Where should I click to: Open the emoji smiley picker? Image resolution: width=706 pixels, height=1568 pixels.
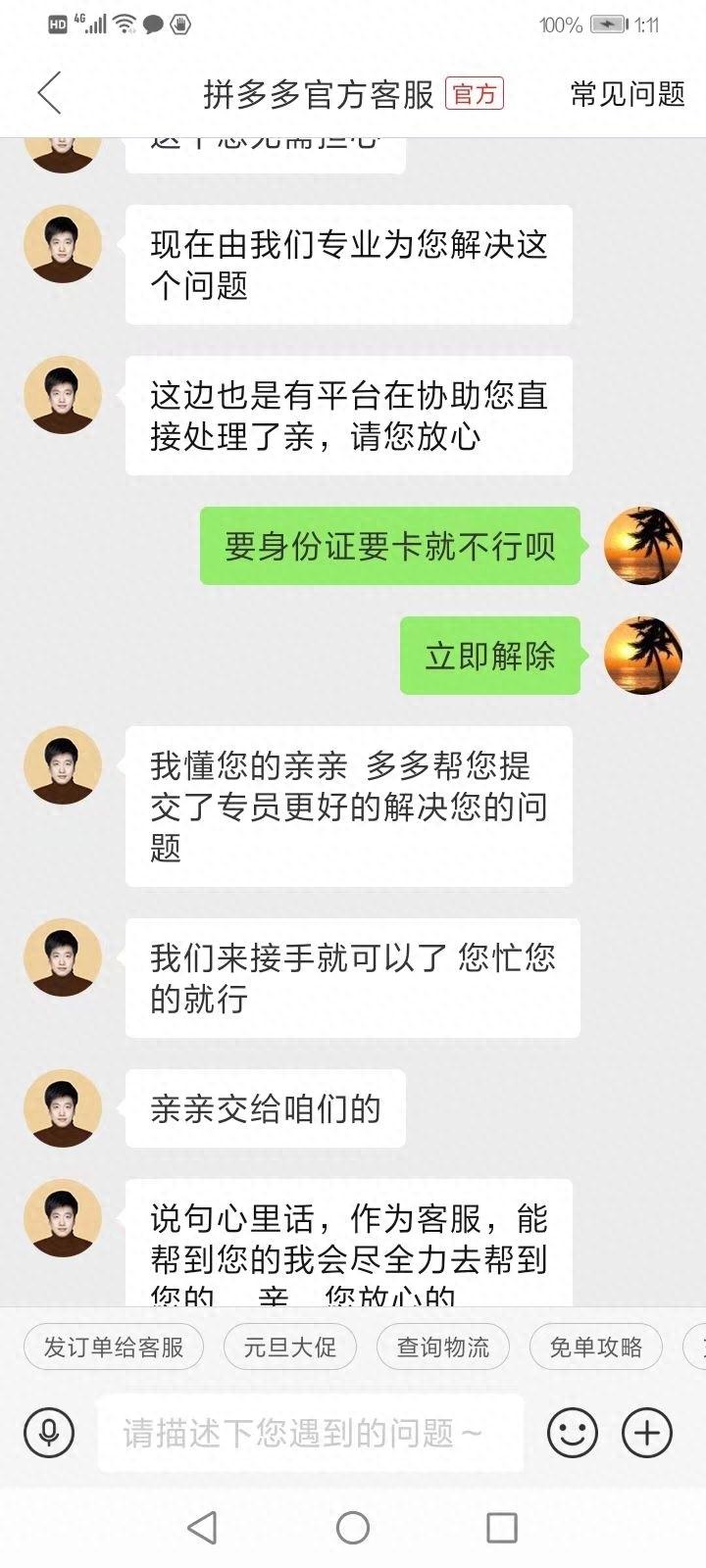tap(573, 1434)
